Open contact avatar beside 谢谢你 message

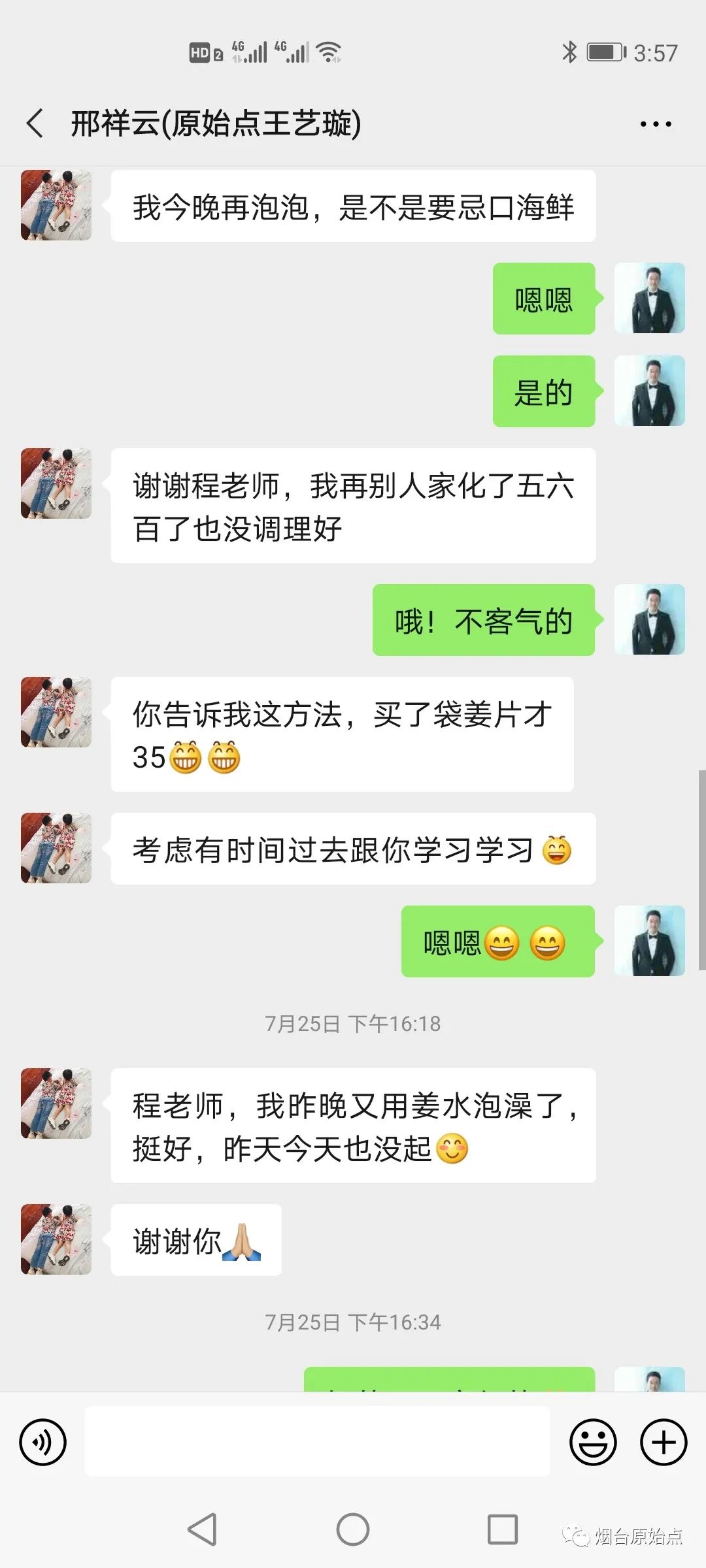[56, 1239]
